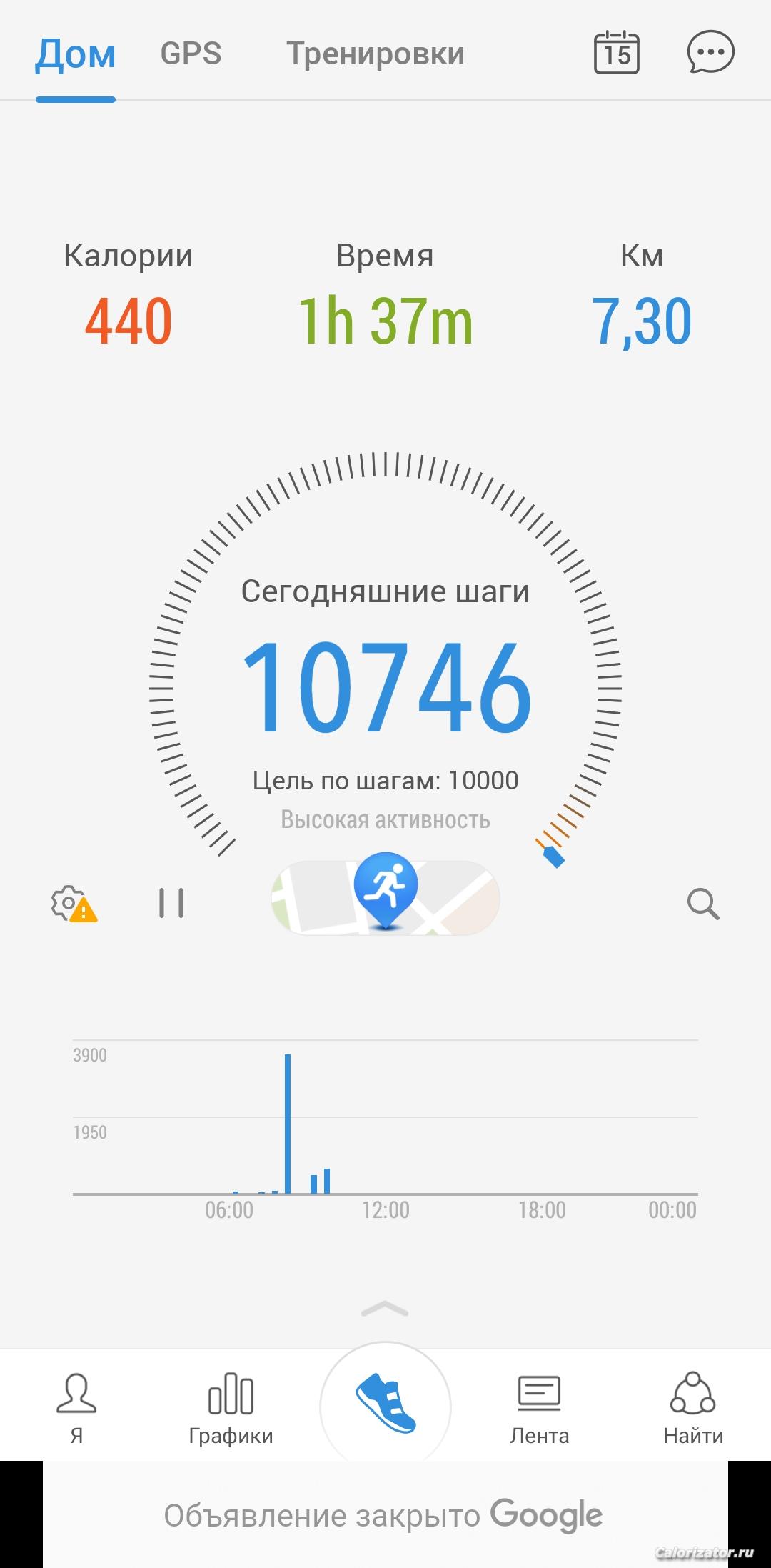Open the Тренировки tab
Screen dimensions: 771x1568
pos(376,54)
